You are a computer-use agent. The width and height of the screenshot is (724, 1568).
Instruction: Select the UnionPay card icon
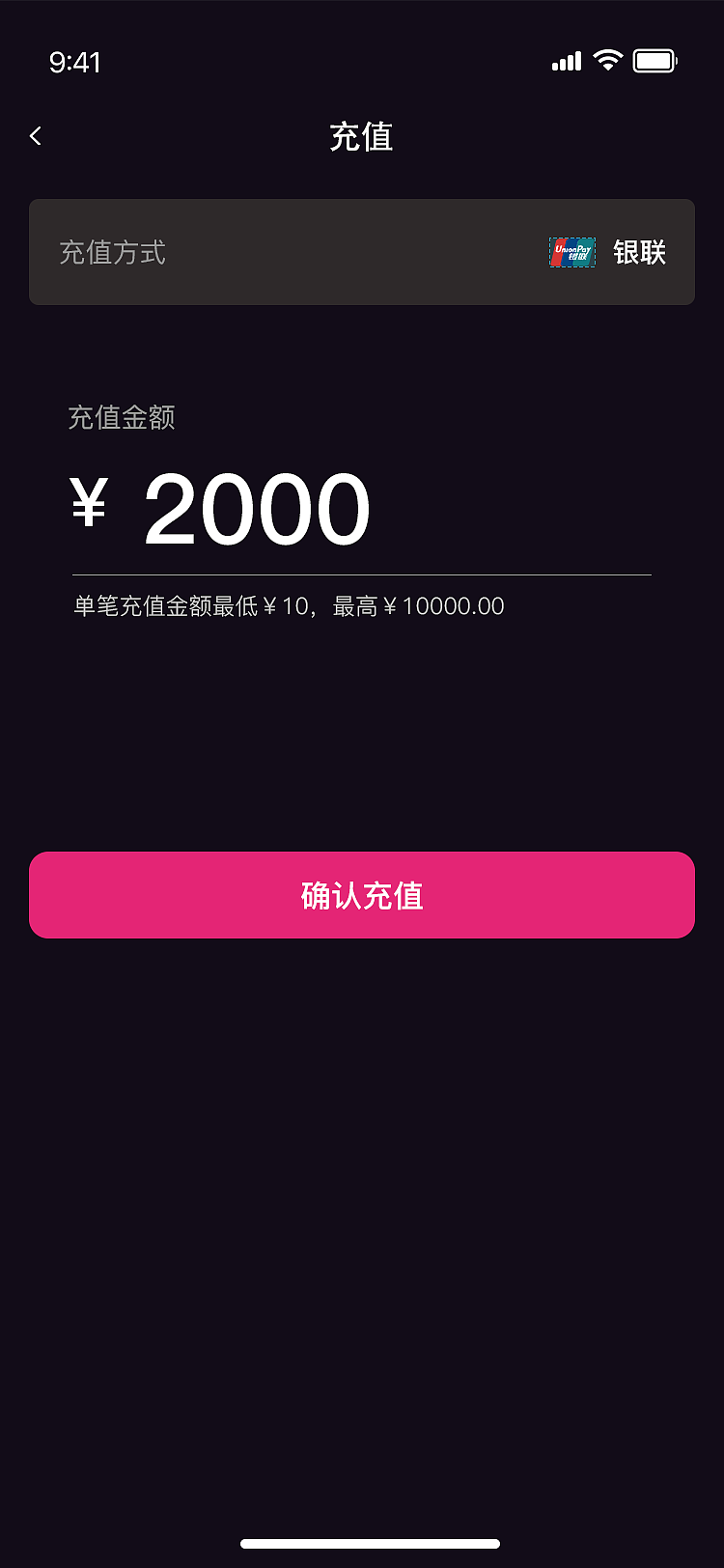[571, 252]
